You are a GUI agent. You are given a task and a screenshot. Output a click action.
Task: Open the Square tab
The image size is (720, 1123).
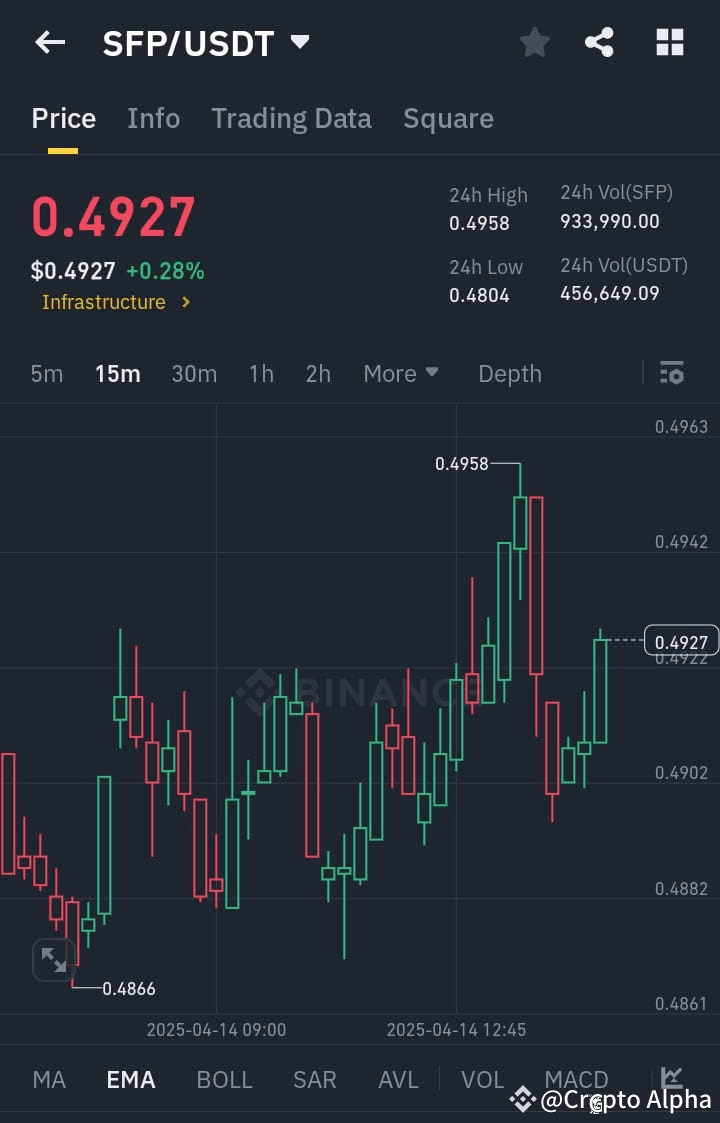(x=448, y=118)
